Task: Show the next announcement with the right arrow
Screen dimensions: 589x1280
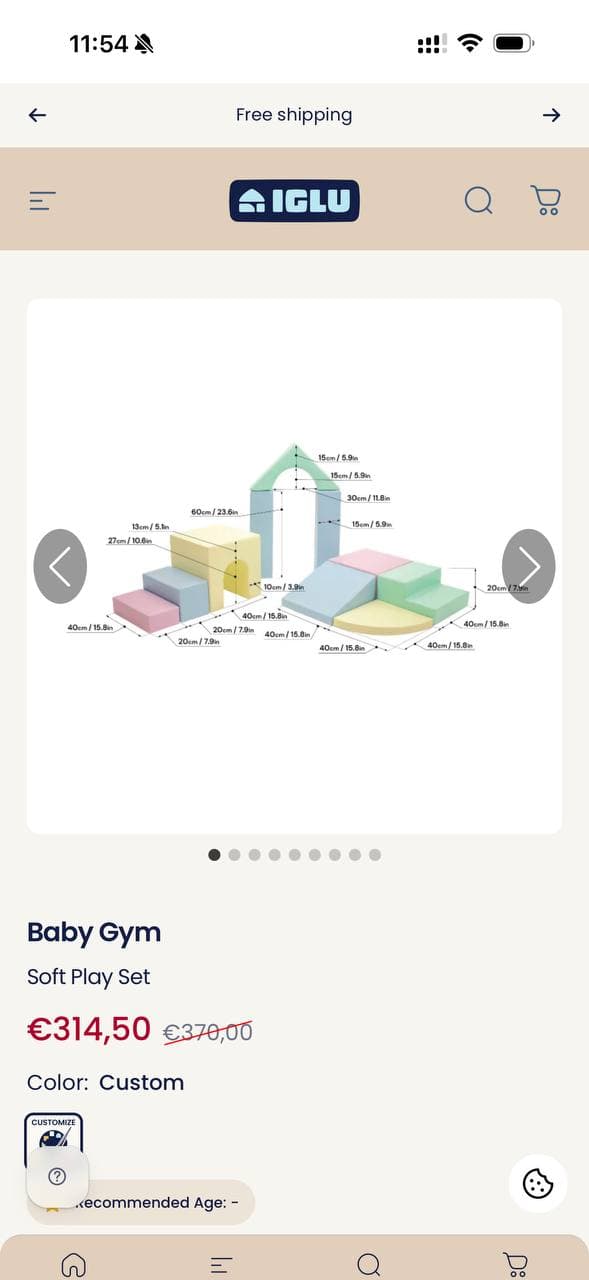Action: pyautogui.click(x=551, y=115)
